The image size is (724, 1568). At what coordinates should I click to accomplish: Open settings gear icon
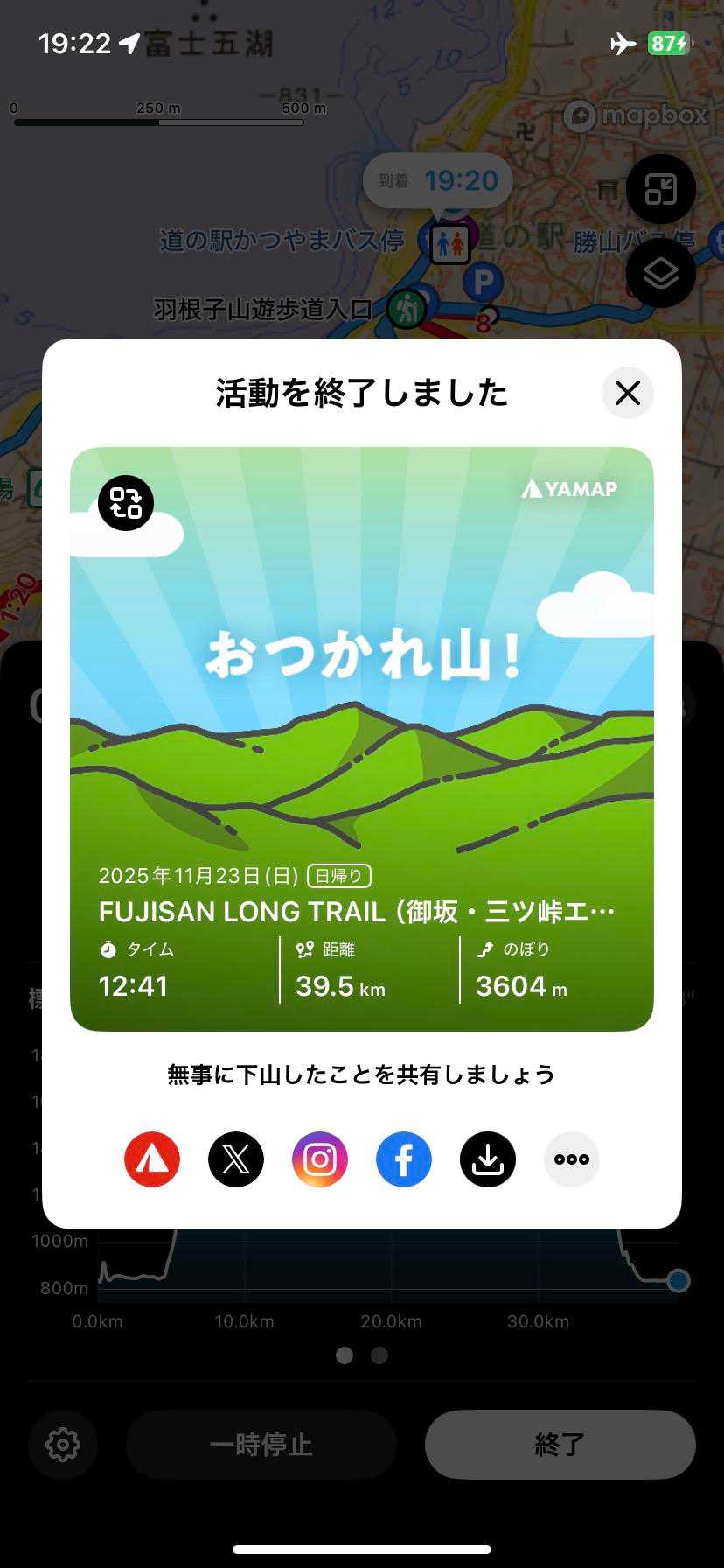(63, 1445)
